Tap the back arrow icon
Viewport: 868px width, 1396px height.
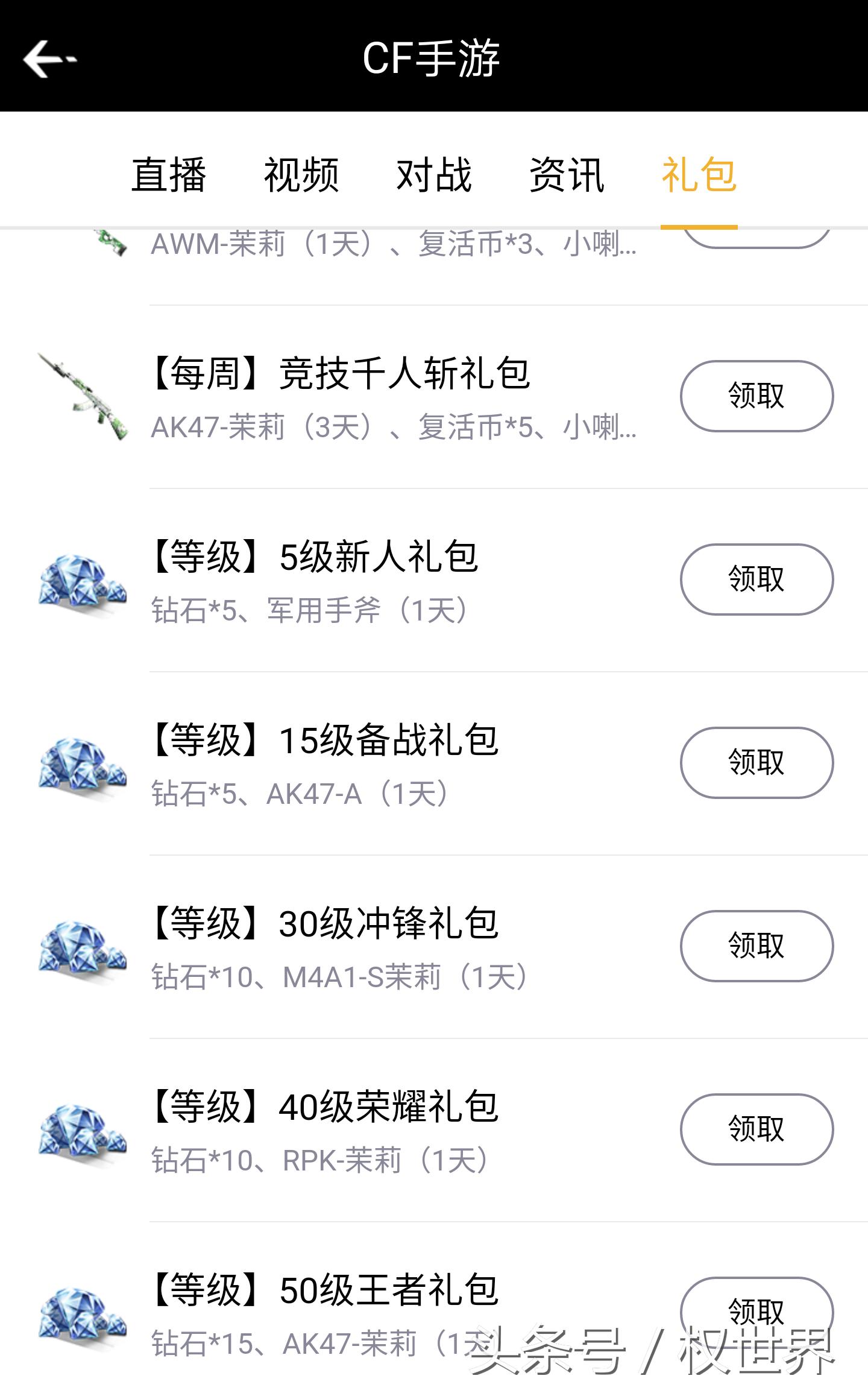(47, 58)
